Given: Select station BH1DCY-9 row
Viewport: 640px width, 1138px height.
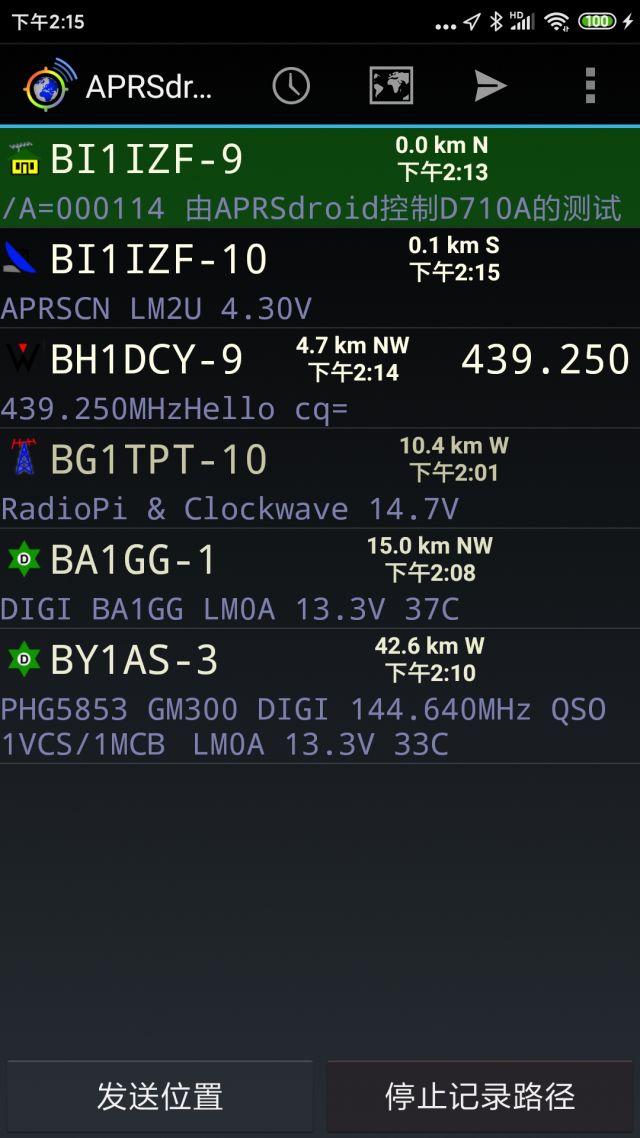Looking at the screenshot, I should point(320,378).
